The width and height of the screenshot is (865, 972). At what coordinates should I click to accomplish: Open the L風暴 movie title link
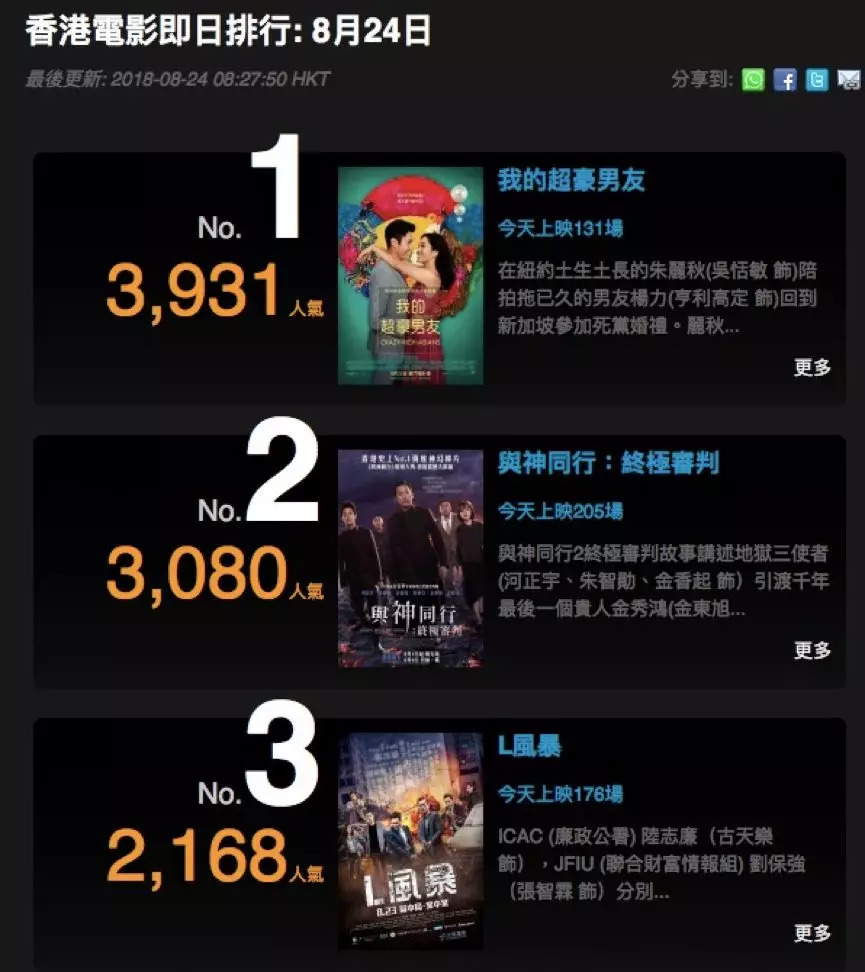529,746
